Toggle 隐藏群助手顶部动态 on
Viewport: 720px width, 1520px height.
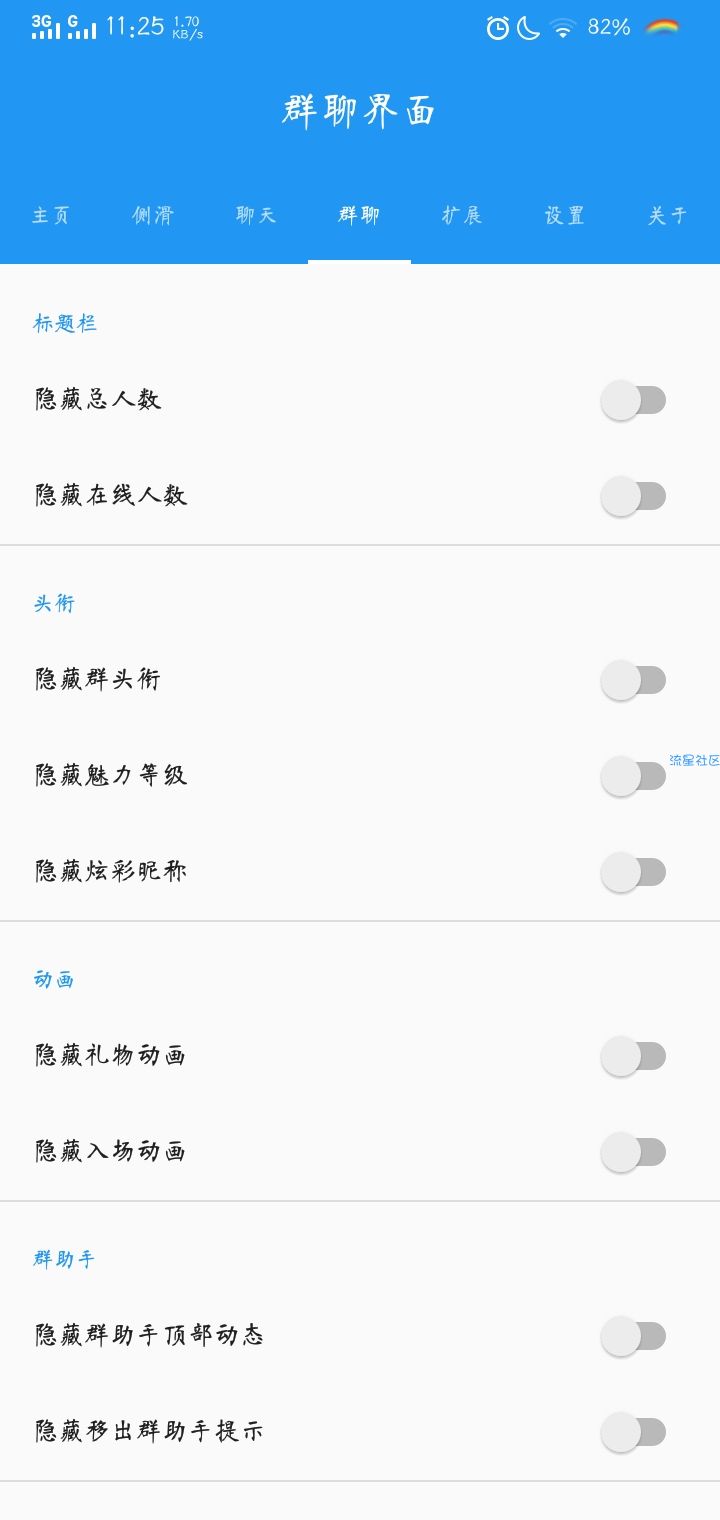[x=634, y=1336]
